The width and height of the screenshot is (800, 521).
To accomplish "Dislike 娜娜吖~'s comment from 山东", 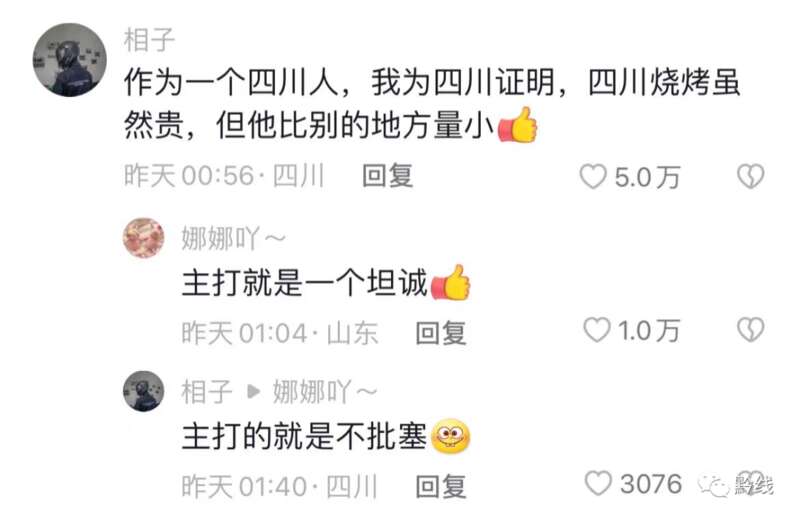I will (x=750, y=329).
